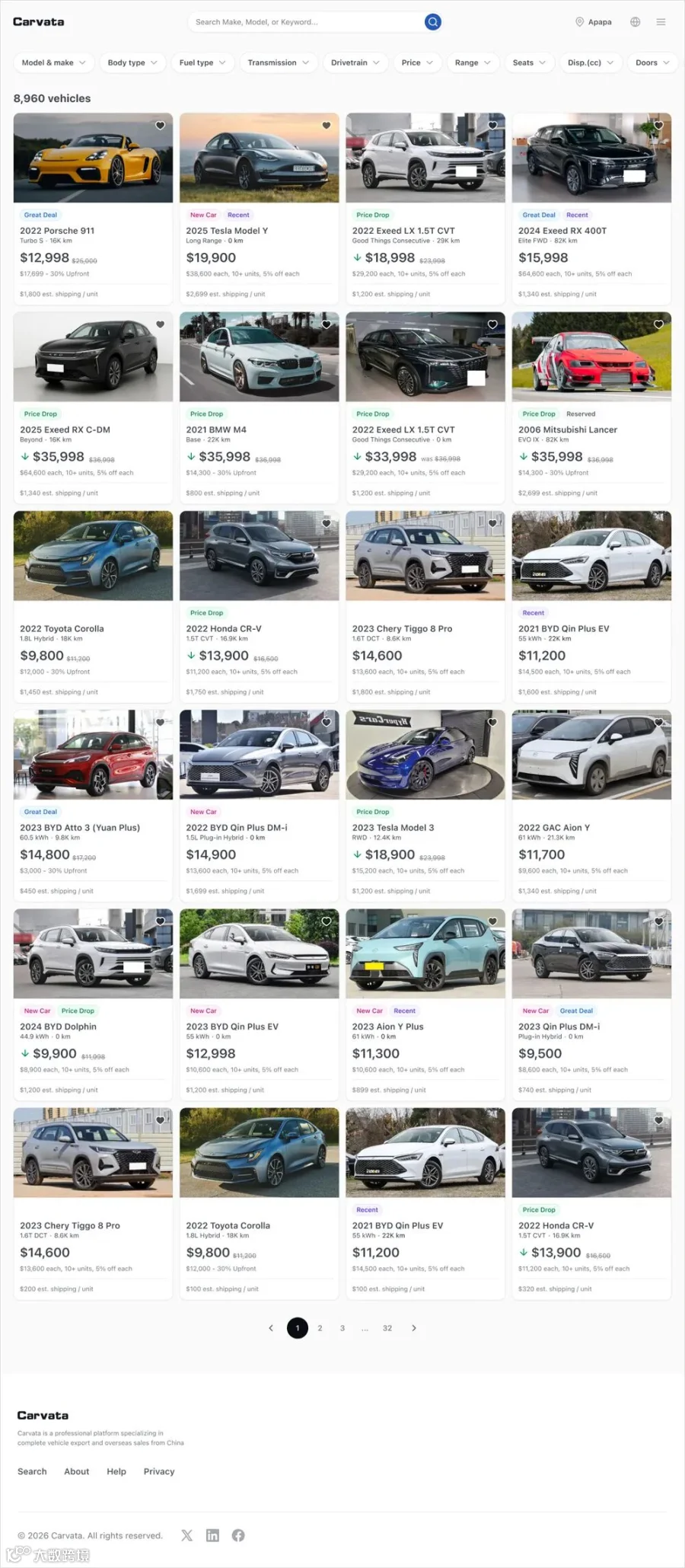This screenshot has width=685, height=1568.
Task: Expand the Price filter
Action: [x=417, y=62]
